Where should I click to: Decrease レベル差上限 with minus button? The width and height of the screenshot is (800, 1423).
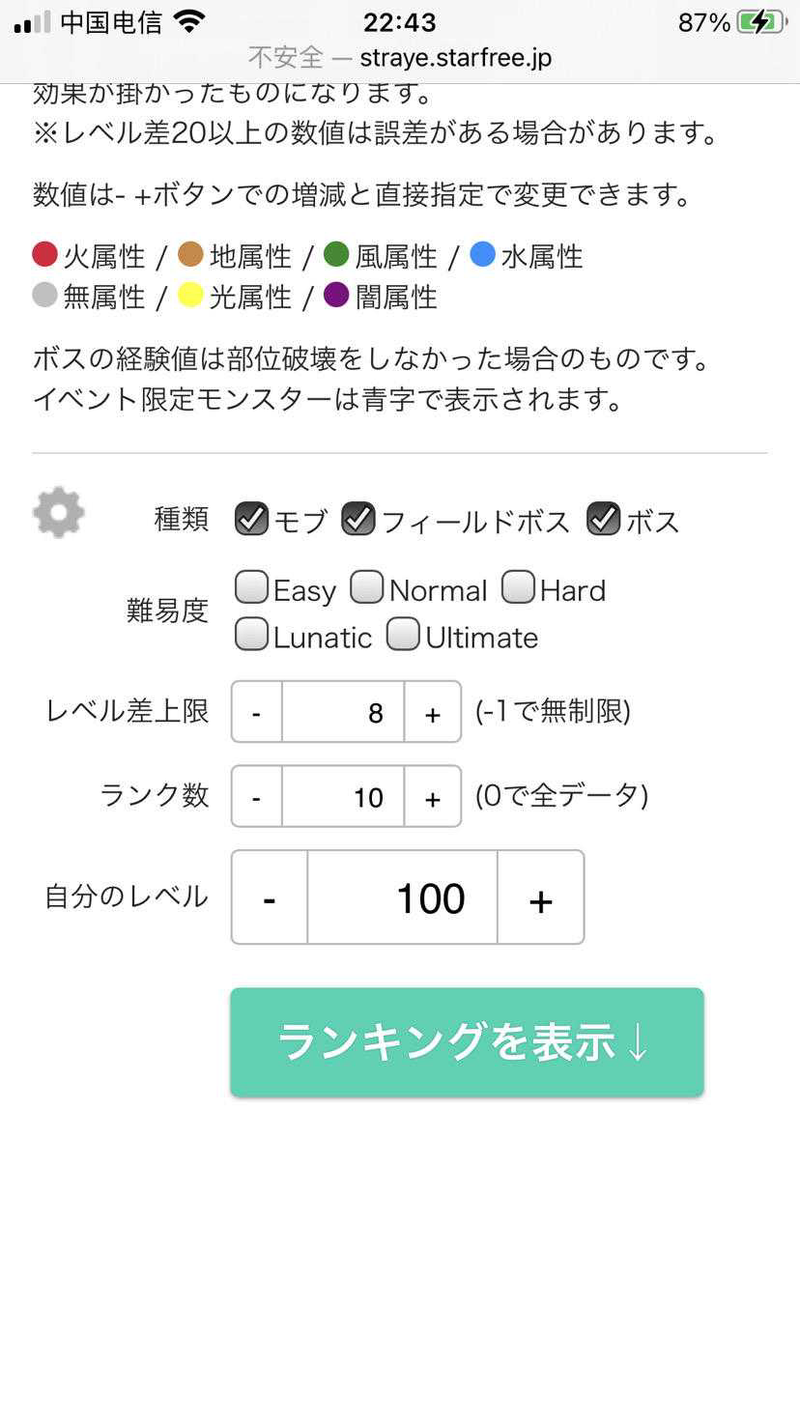pyautogui.click(x=257, y=712)
